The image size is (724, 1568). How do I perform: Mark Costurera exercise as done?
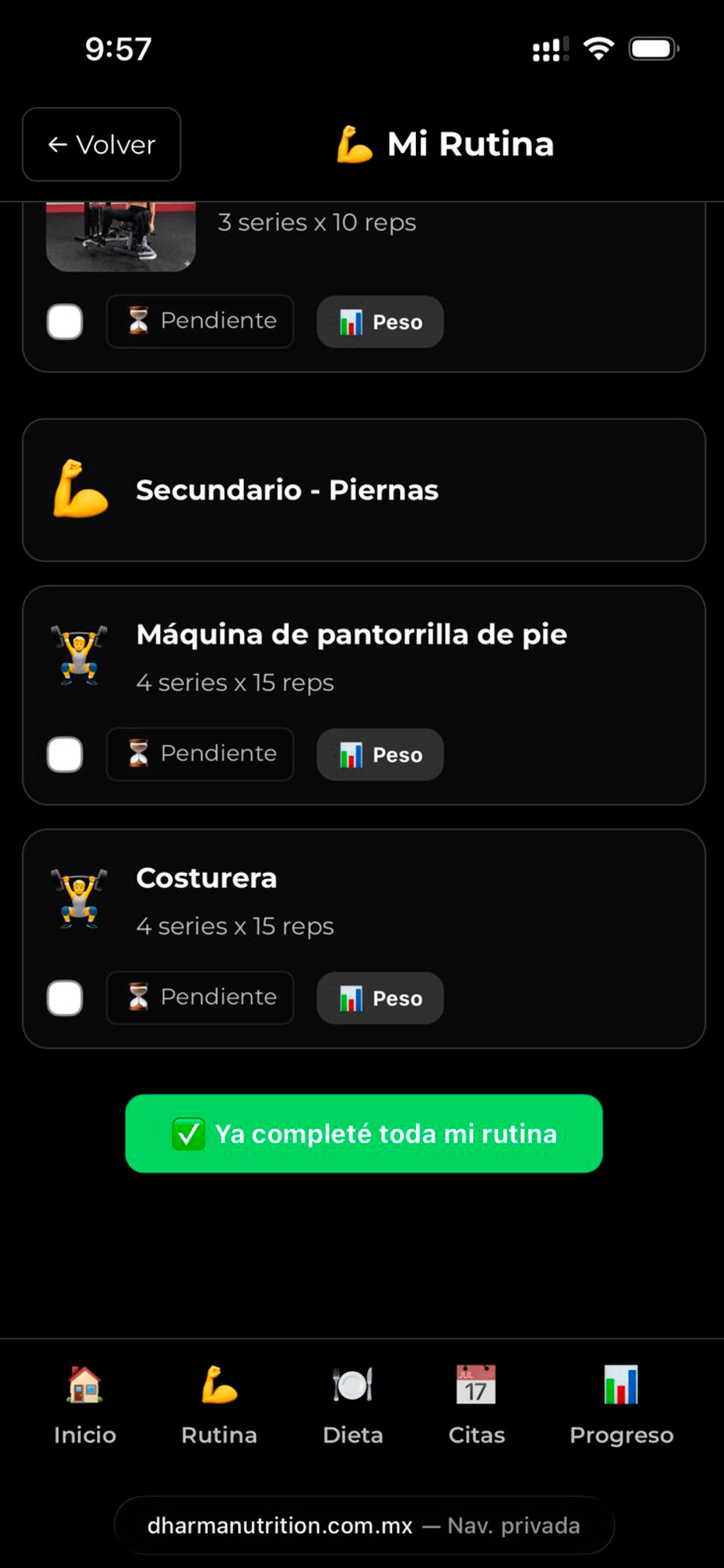tap(65, 998)
